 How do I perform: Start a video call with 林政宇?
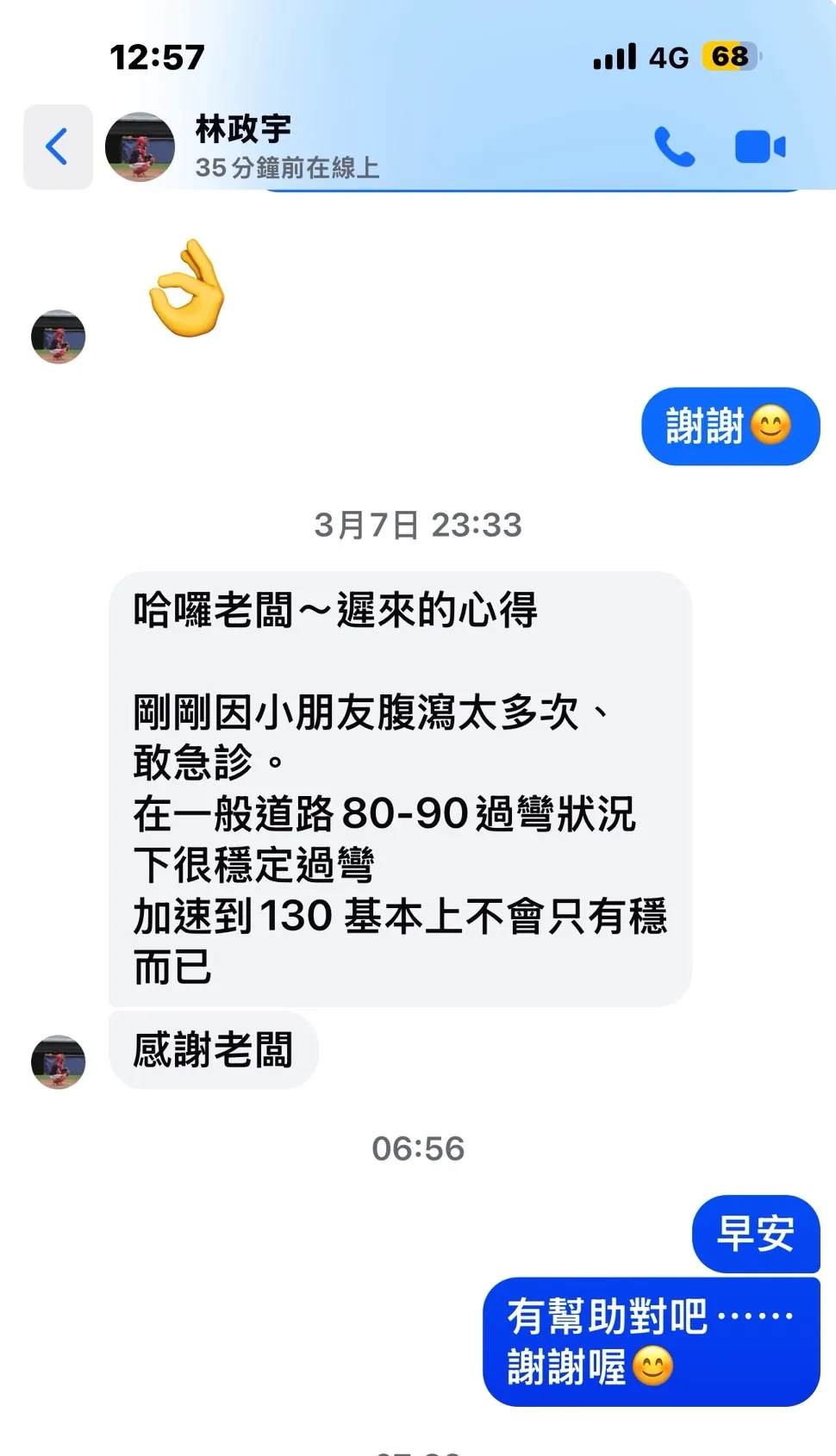759,146
